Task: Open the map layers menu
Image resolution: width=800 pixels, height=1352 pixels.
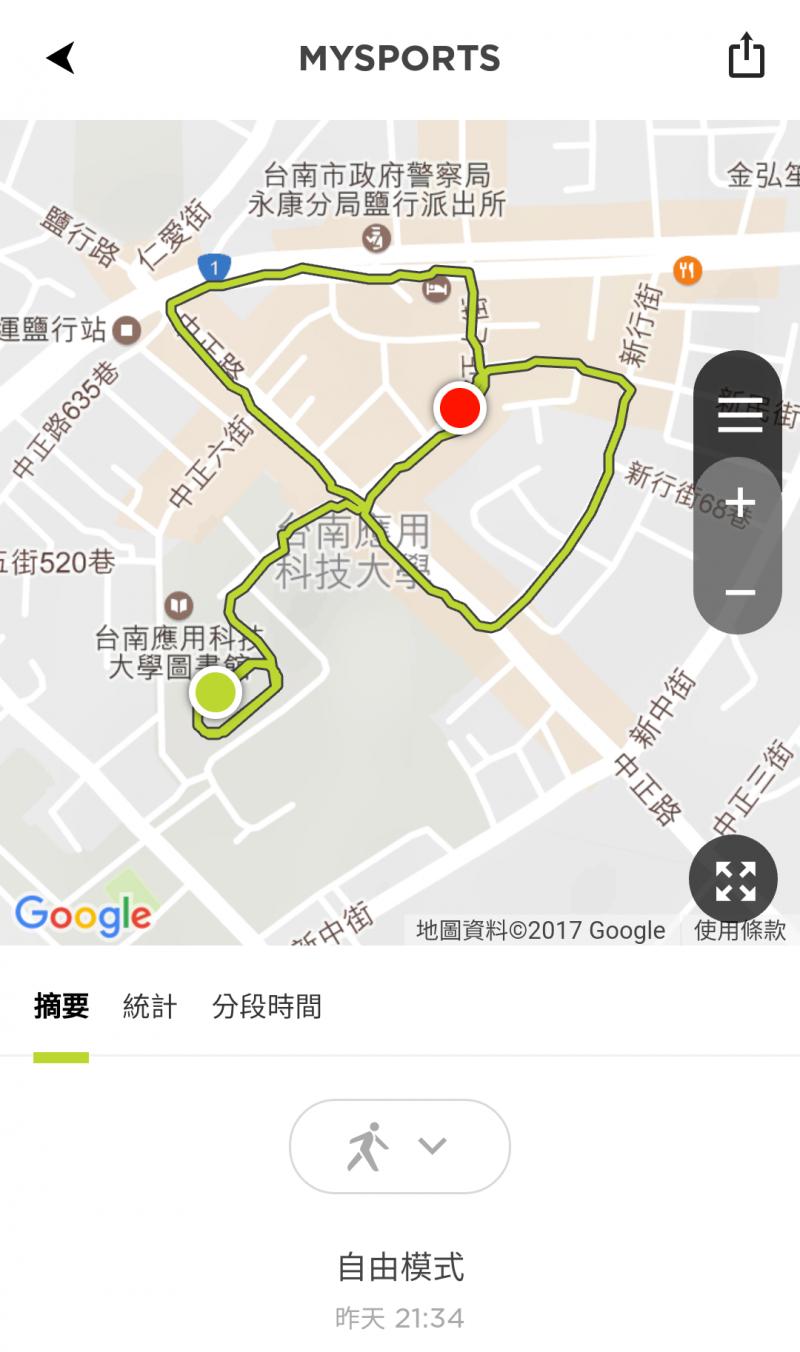Action: pyautogui.click(x=739, y=413)
